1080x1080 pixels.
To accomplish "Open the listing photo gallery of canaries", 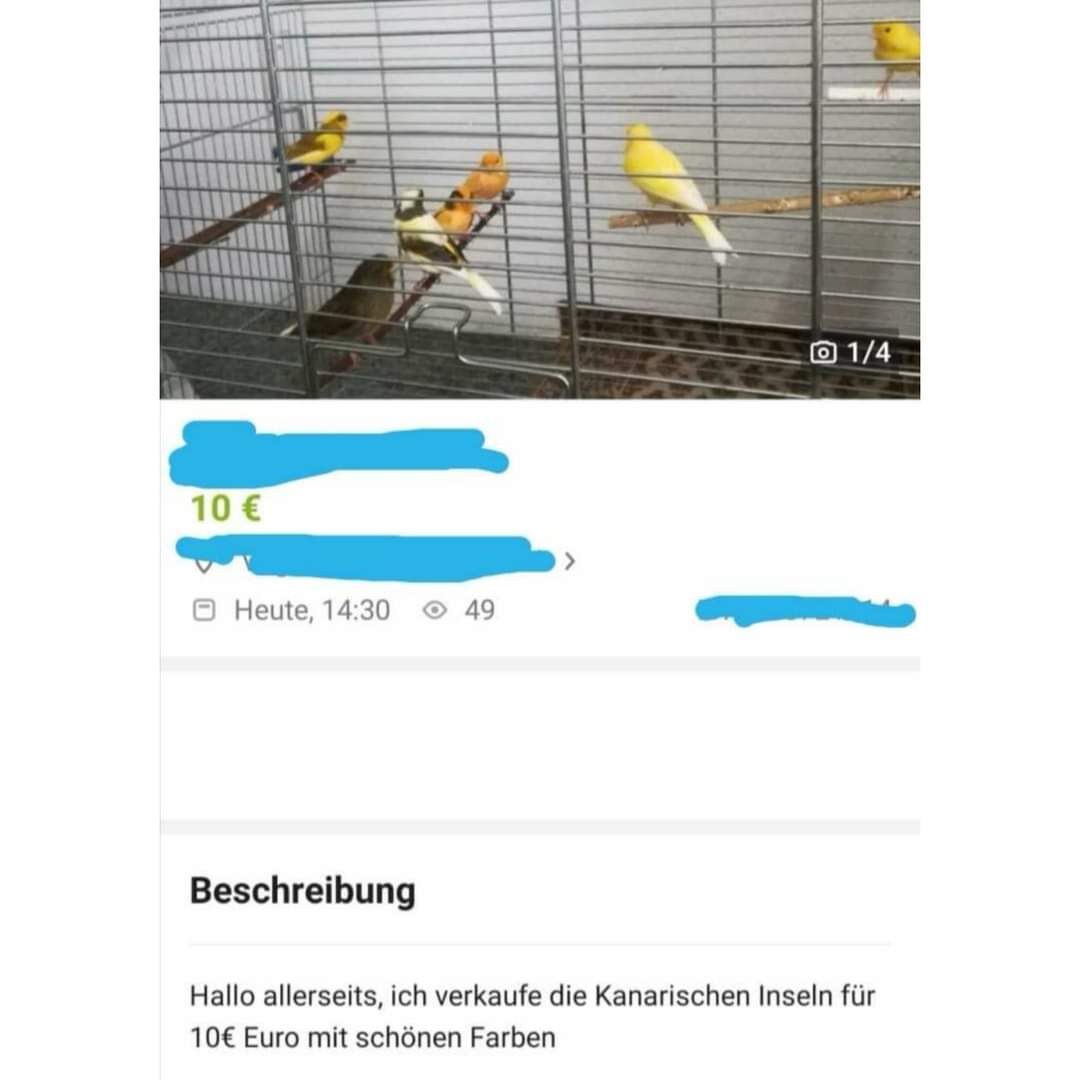I will pos(540,200).
